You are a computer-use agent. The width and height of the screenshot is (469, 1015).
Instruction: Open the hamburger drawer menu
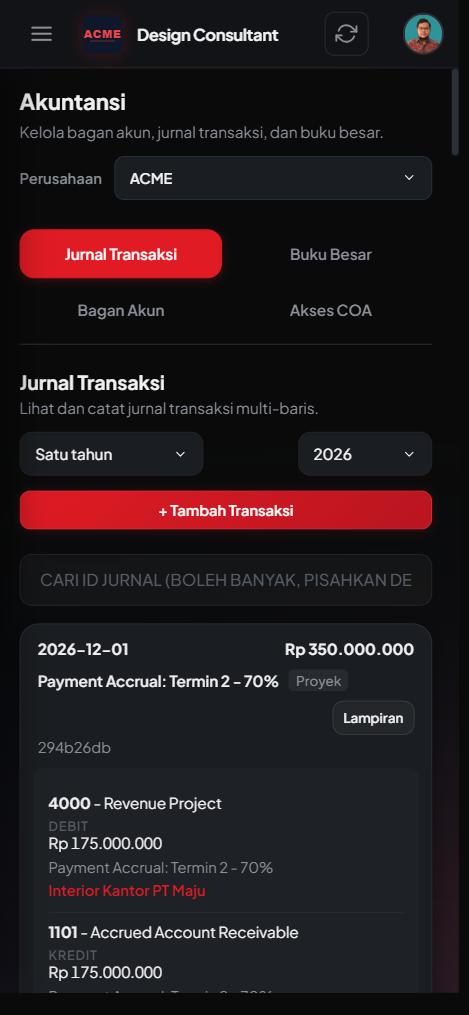tap(41, 34)
